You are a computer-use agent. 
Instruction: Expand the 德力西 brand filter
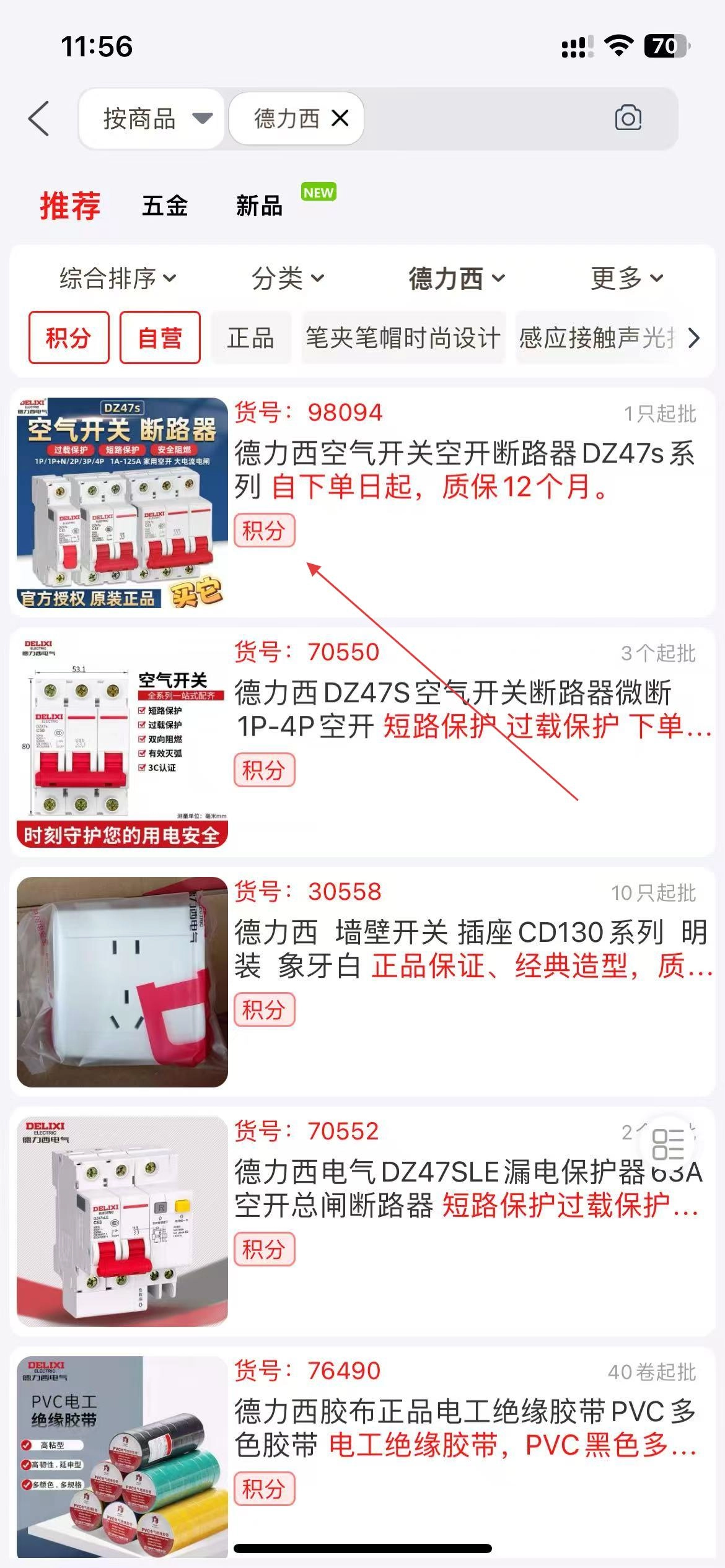tap(457, 278)
